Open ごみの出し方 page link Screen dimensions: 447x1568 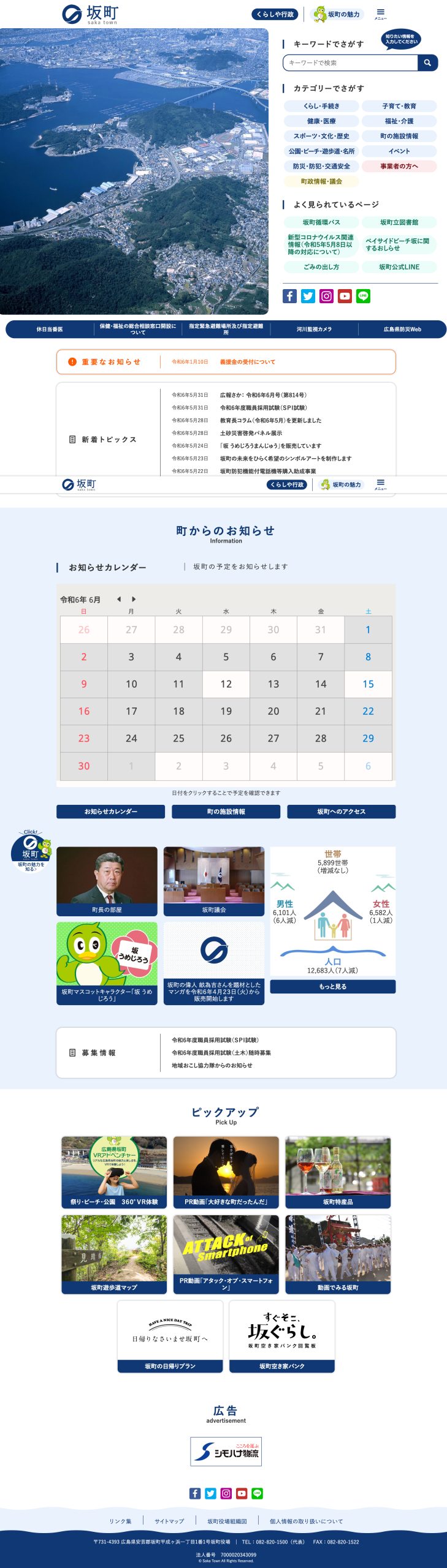point(321,267)
